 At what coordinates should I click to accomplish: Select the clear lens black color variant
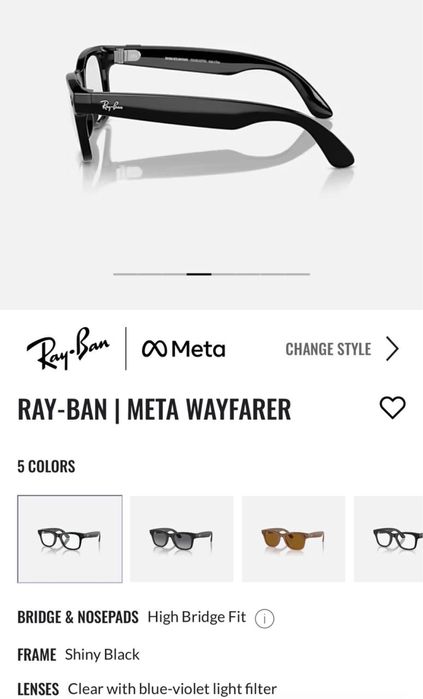coord(70,539)
